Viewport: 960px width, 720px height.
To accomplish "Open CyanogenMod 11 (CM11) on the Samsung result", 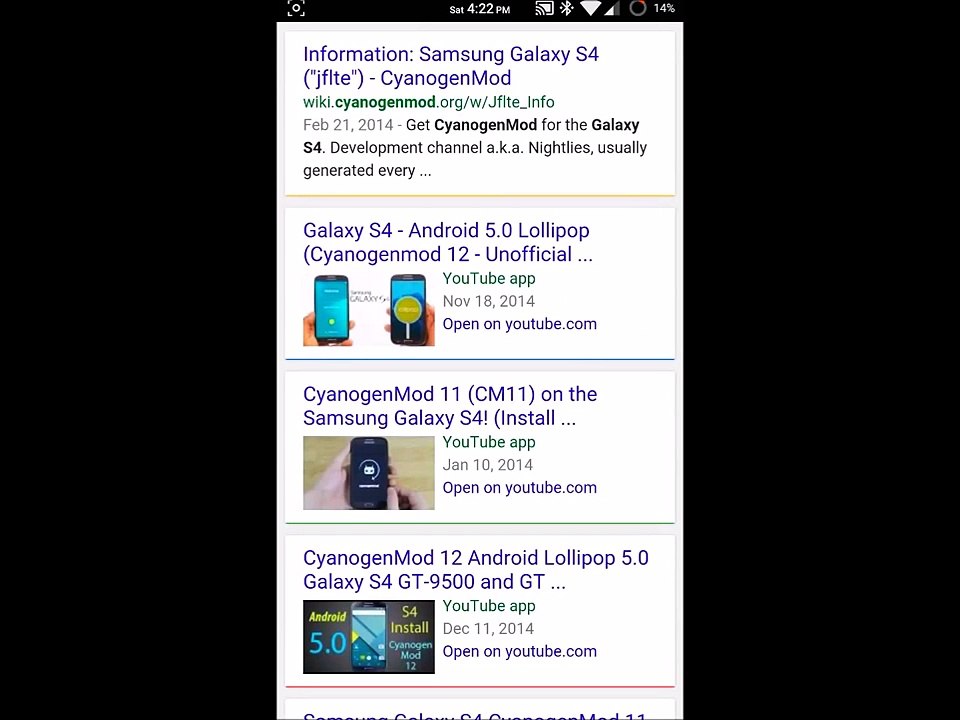I will [x=450, y=406].
